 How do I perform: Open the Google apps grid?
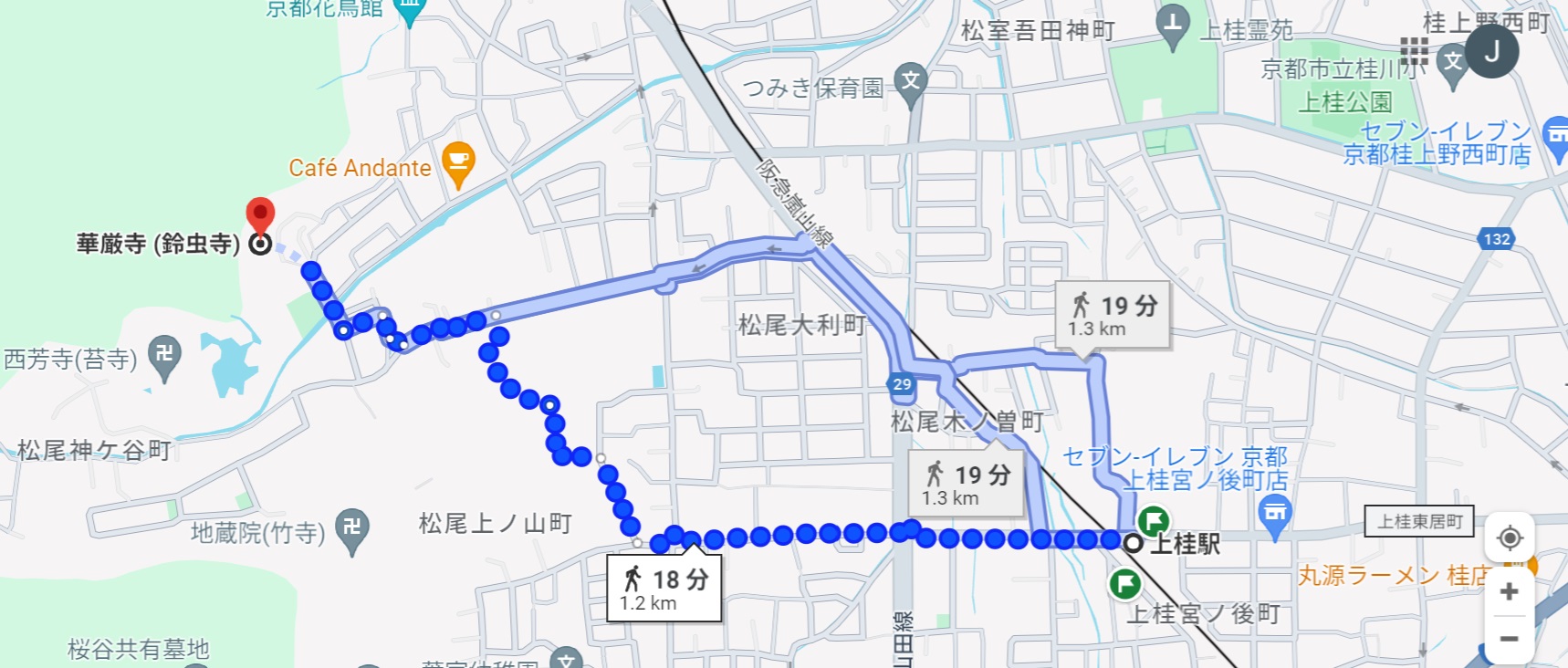[x=1414, y=52]
